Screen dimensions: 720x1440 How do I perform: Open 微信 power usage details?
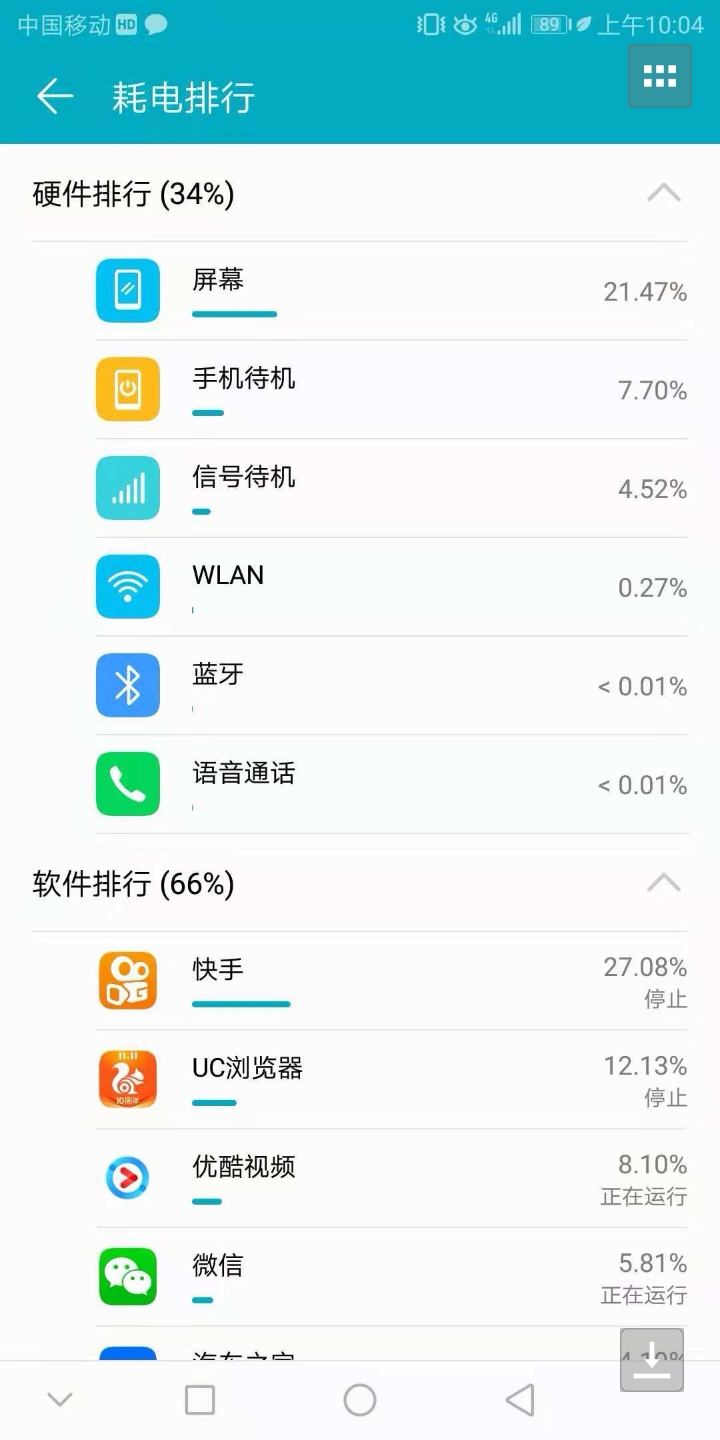[390, 1277]
